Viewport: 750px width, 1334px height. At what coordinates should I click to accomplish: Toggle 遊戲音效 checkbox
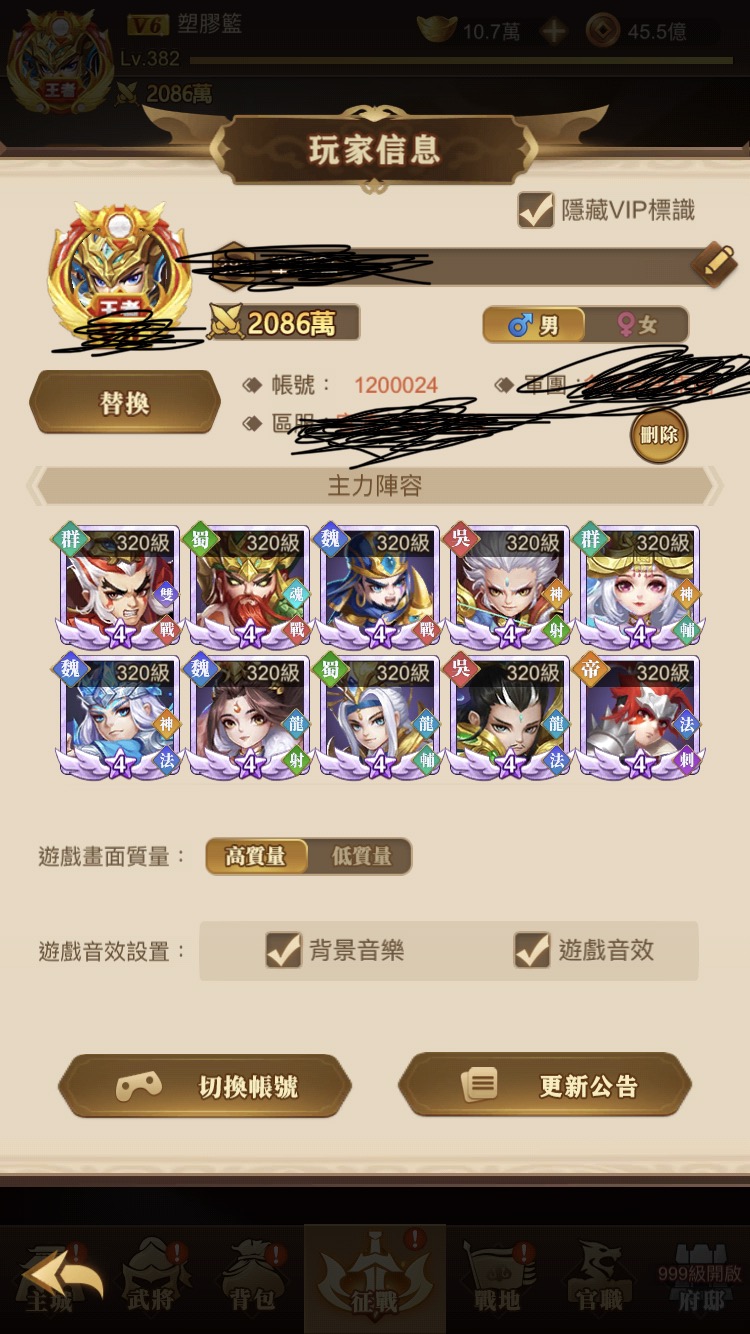pyautogui.click(x=532, y=950)
